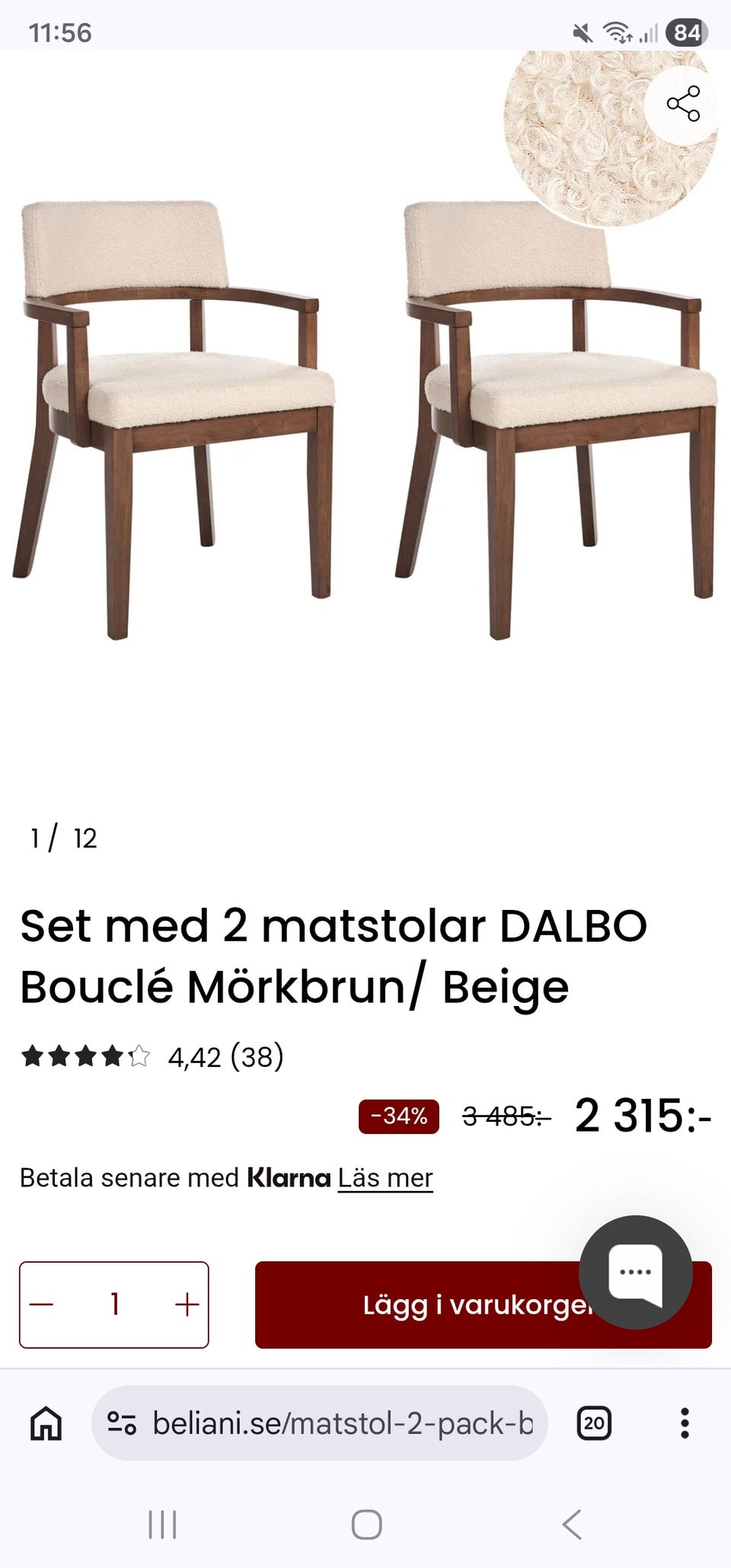The width and height of the screenshot is (731, 1568).
Task: Tap the address bar showing beliani.se
Action: pos(335,1424)
